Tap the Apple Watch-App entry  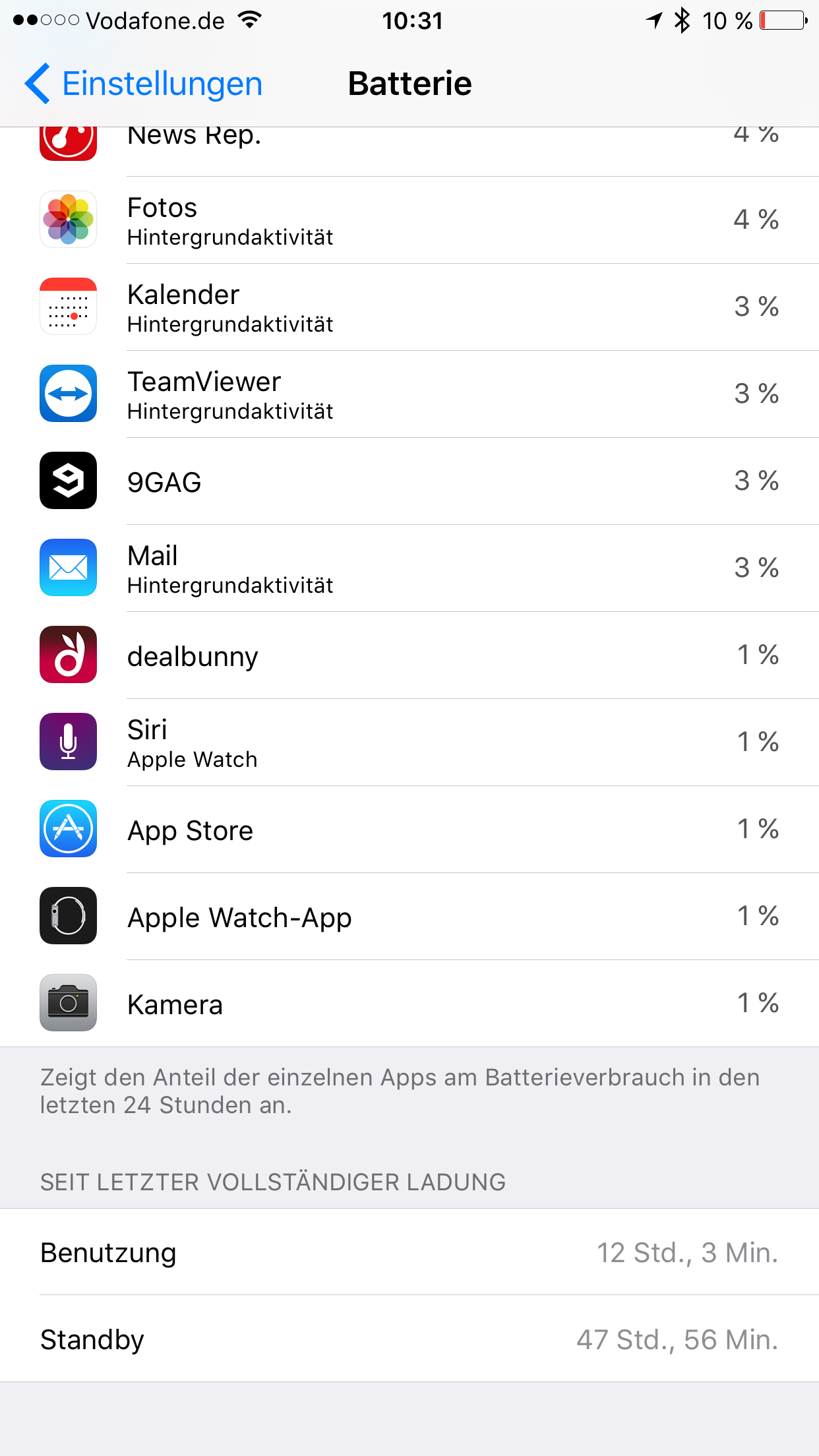click(409, 917)
